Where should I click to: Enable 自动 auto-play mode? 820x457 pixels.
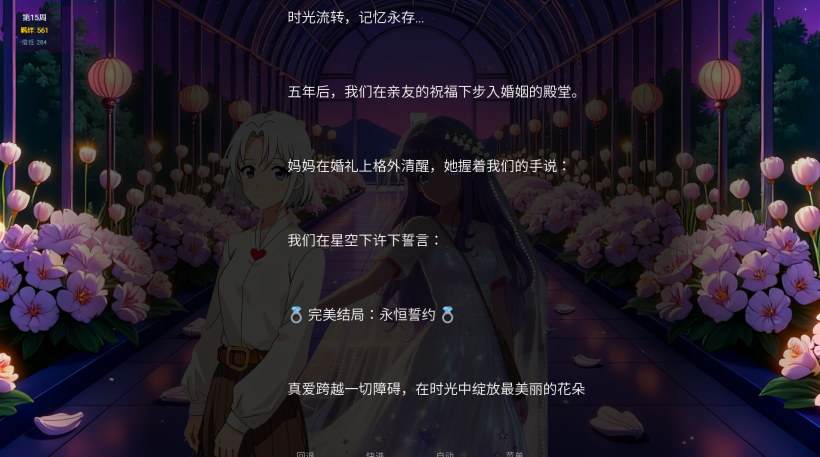tap(445, 453)
